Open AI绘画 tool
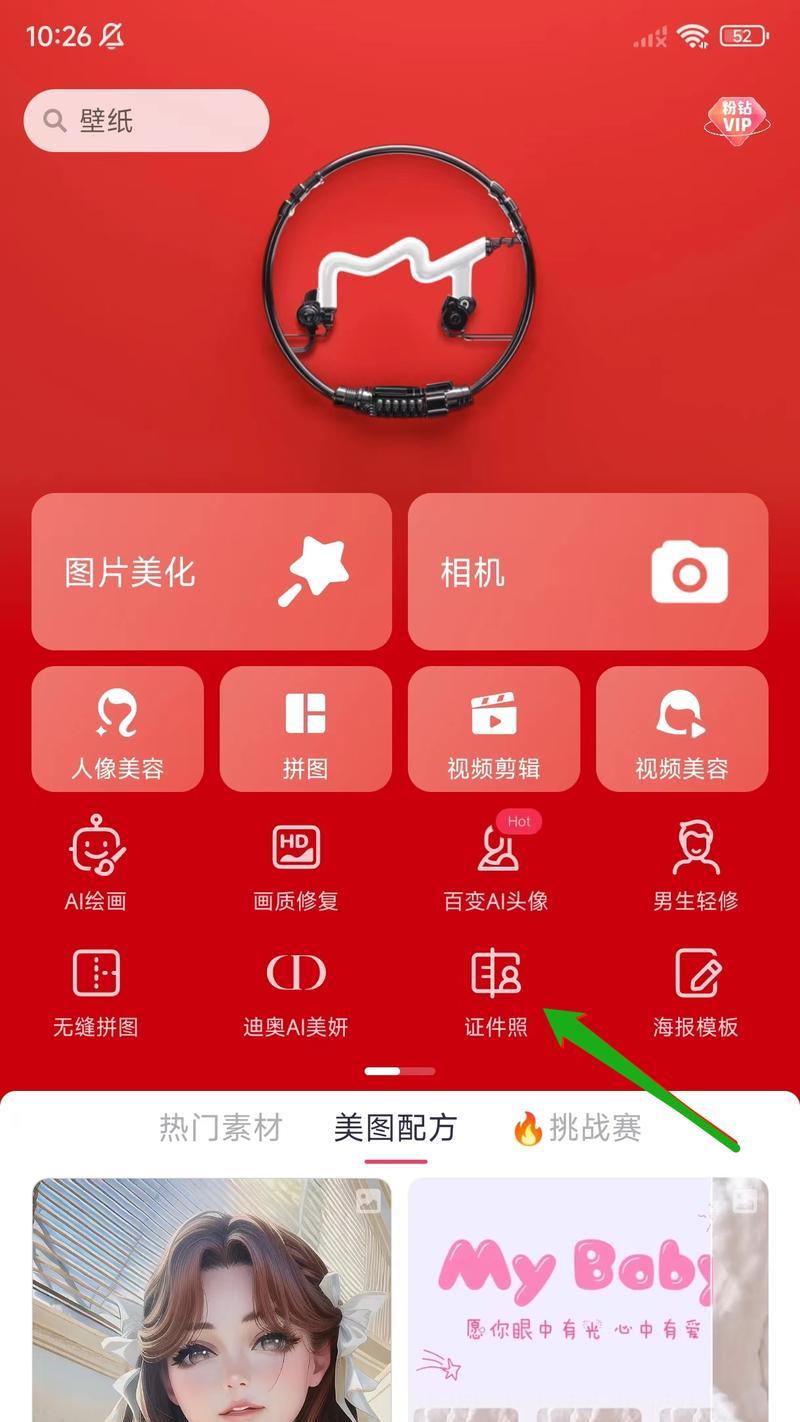 96,865
